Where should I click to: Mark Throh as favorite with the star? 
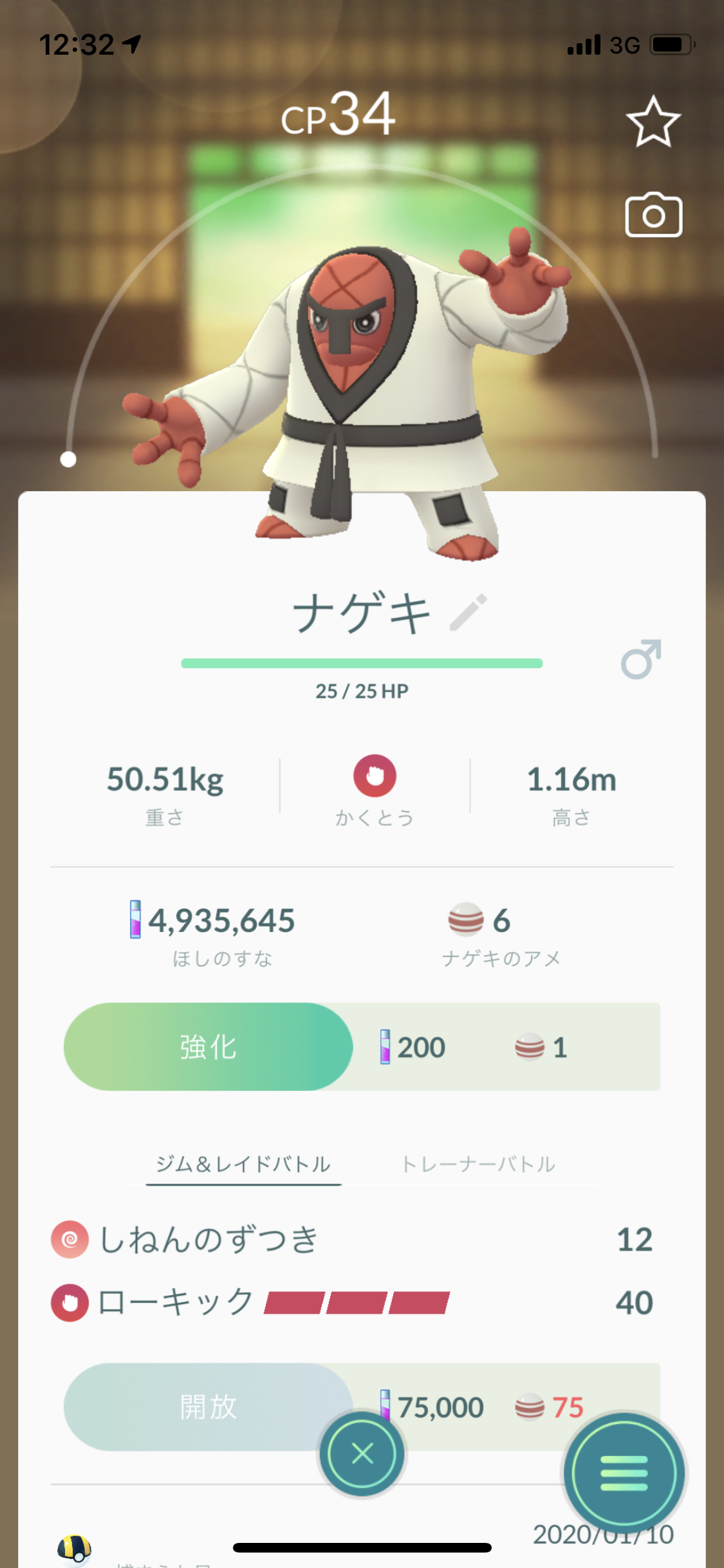tap(653, 121)
